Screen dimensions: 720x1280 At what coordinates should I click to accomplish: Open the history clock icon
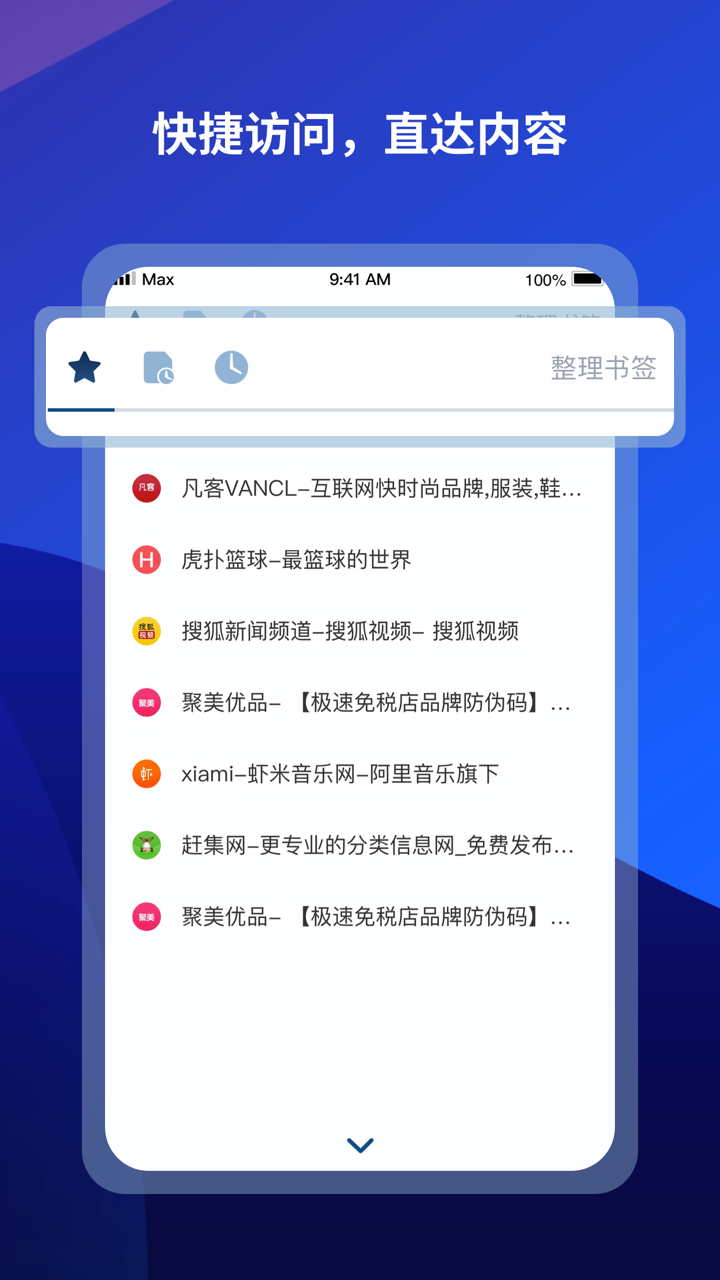tap(230, 367)
